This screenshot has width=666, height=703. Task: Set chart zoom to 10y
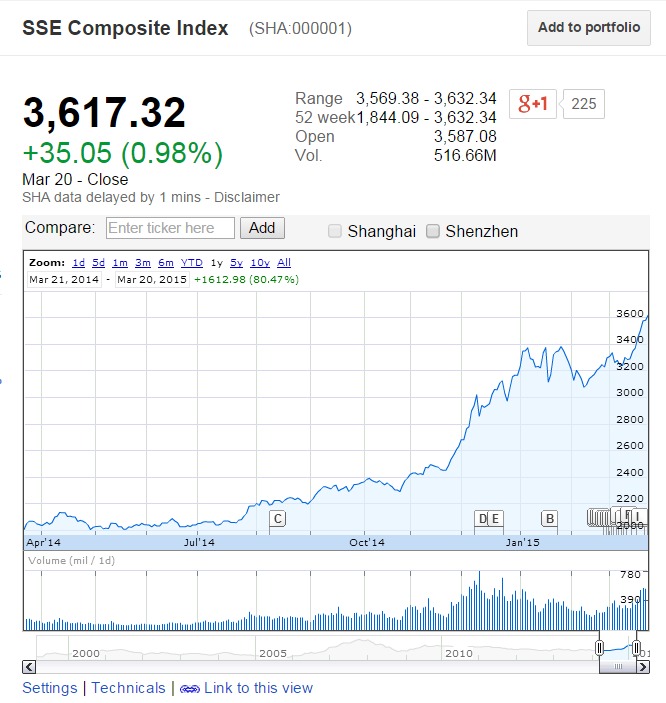[259, 263]
